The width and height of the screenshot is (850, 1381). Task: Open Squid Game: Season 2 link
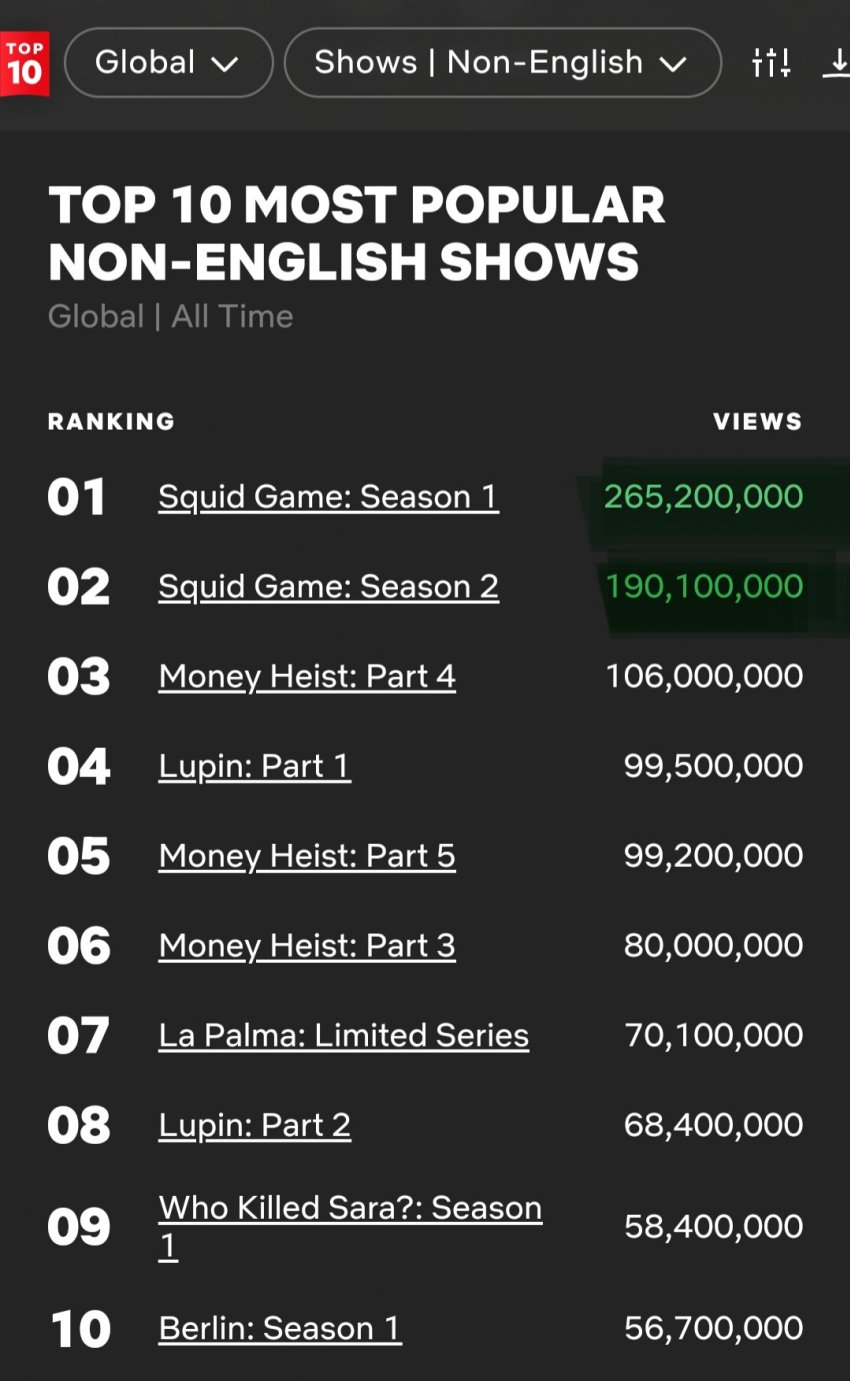point(328,587)
